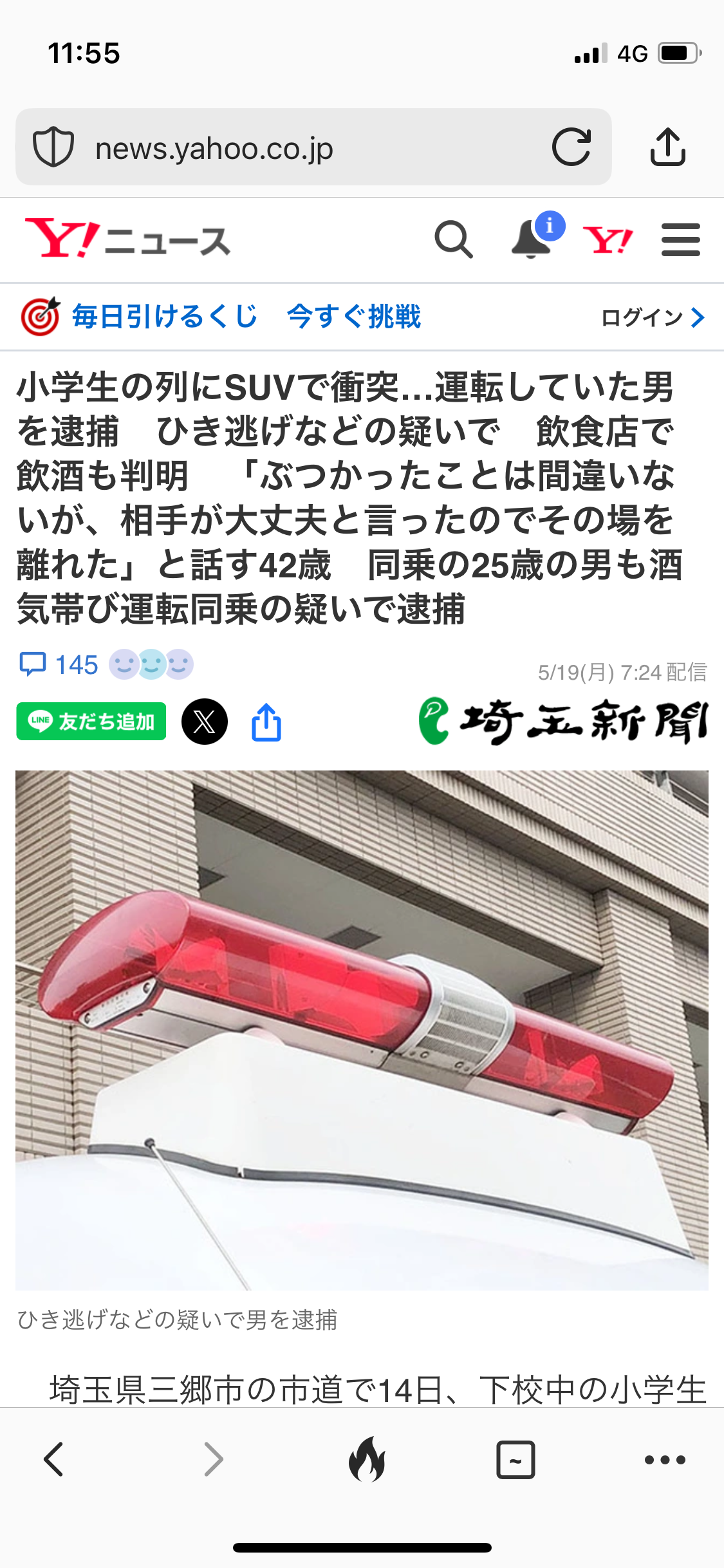Open the hamburger menu
The image size is (724, 1568).
point(680,240)
